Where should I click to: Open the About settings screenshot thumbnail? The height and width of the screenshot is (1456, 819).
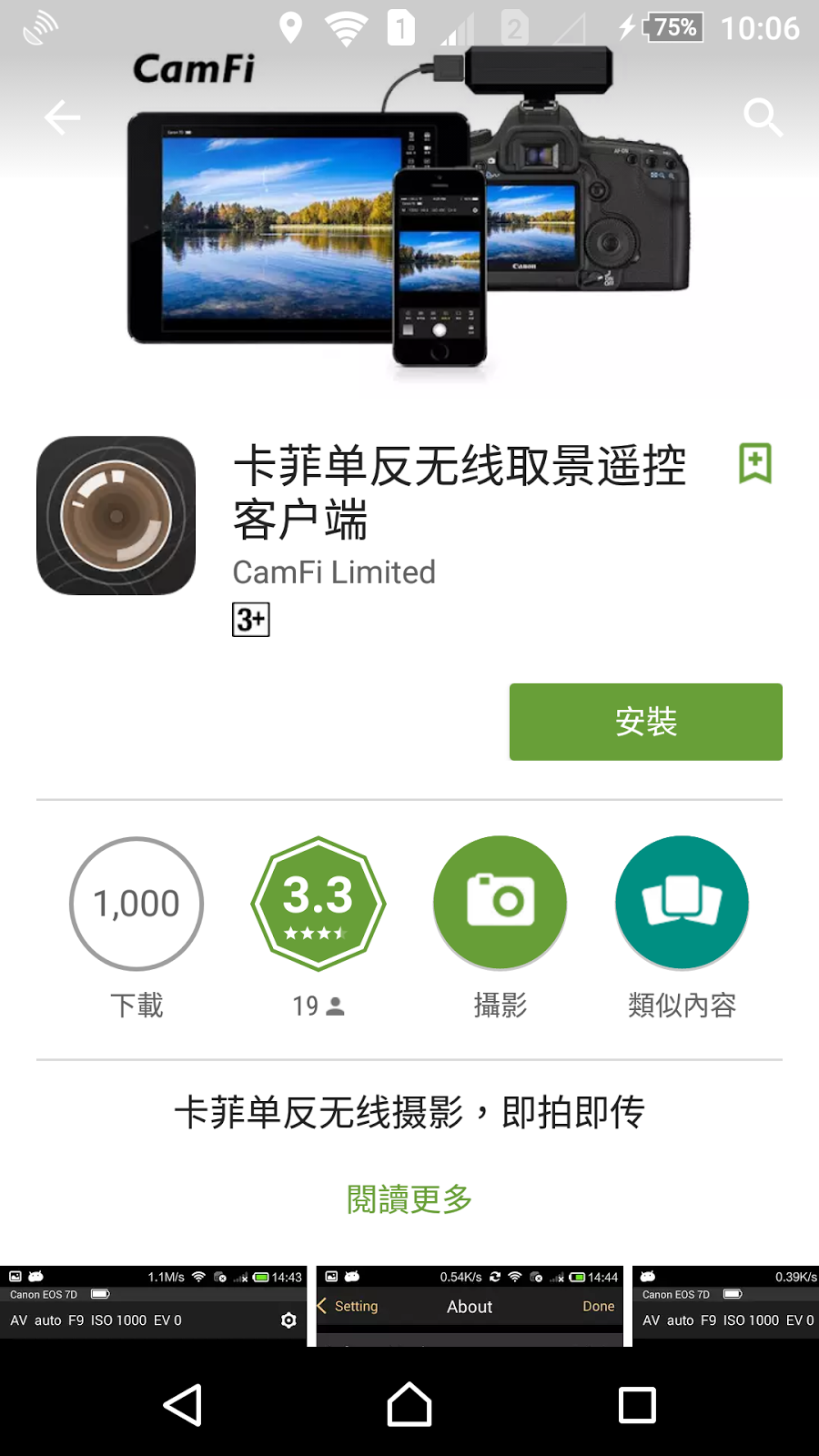tap(470, 1306)
